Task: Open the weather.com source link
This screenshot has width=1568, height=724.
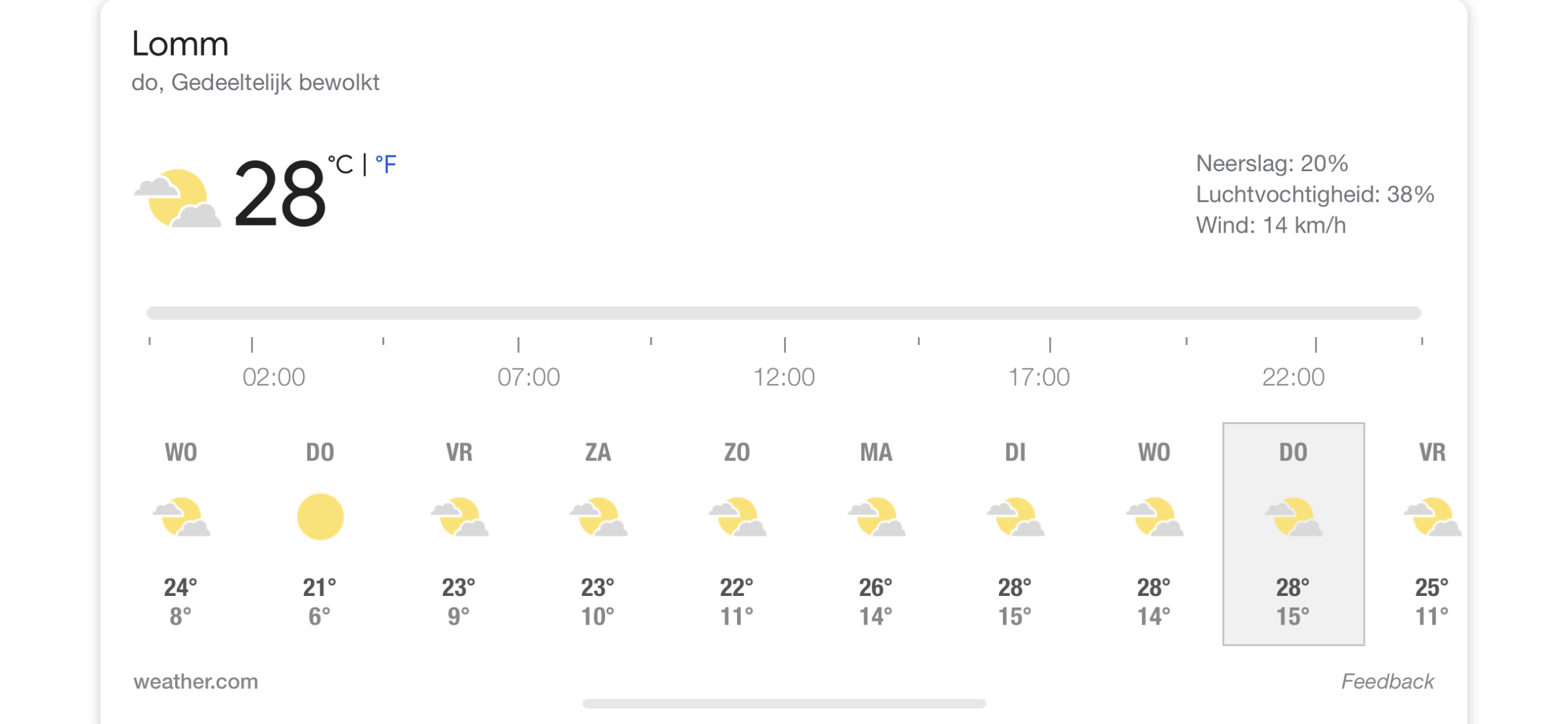Action: (x=196, y=682)
